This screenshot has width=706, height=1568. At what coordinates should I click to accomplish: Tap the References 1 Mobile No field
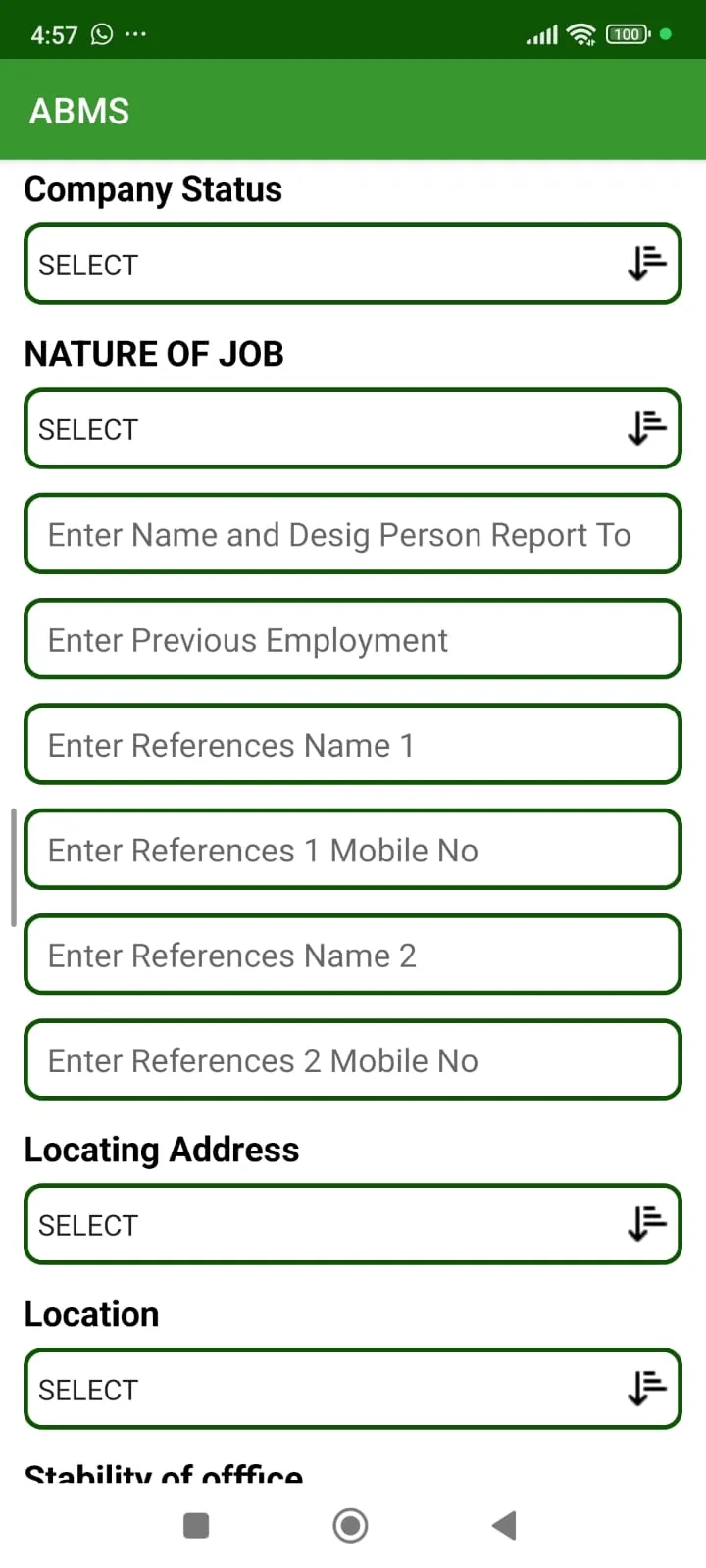click(x=353, y=850)
